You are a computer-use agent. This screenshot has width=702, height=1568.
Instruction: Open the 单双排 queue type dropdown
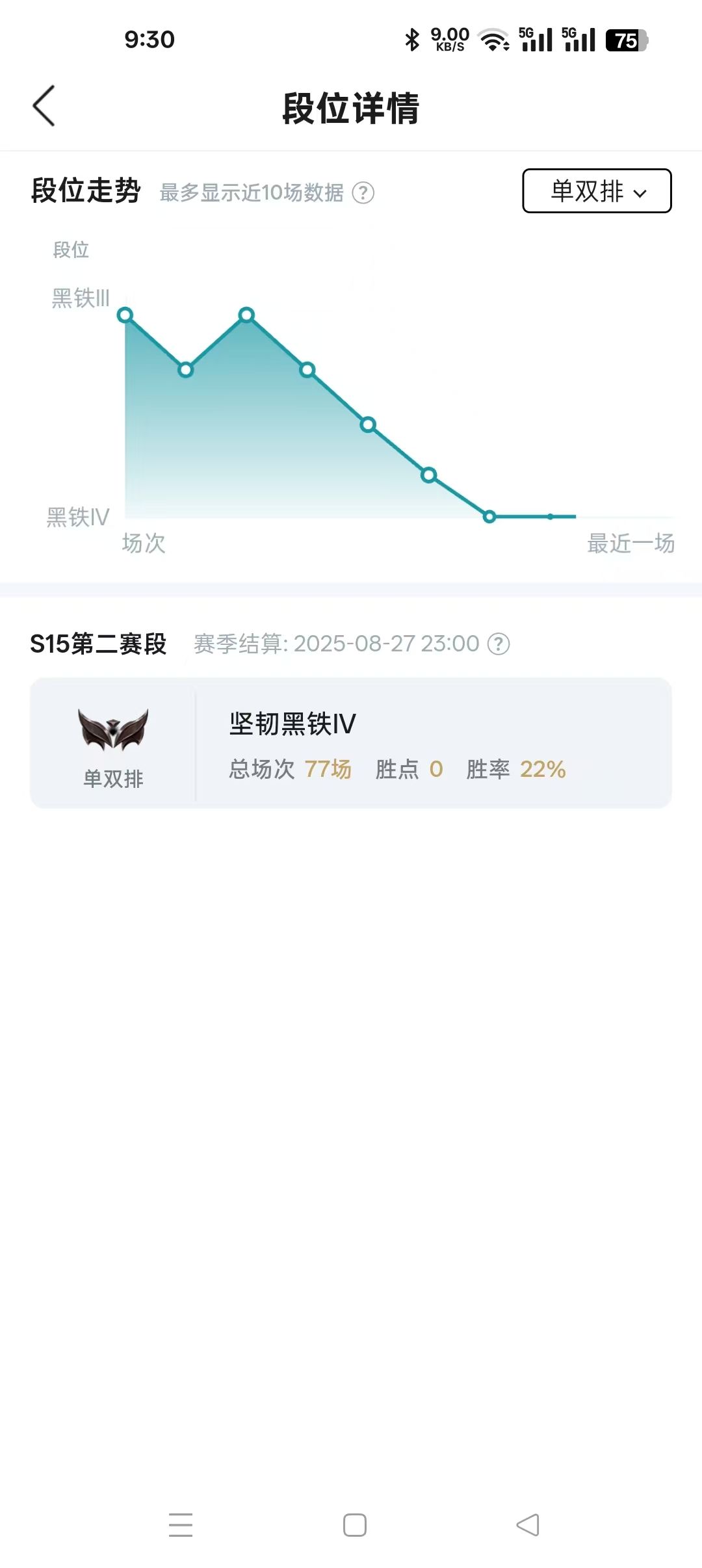point(597,191)
